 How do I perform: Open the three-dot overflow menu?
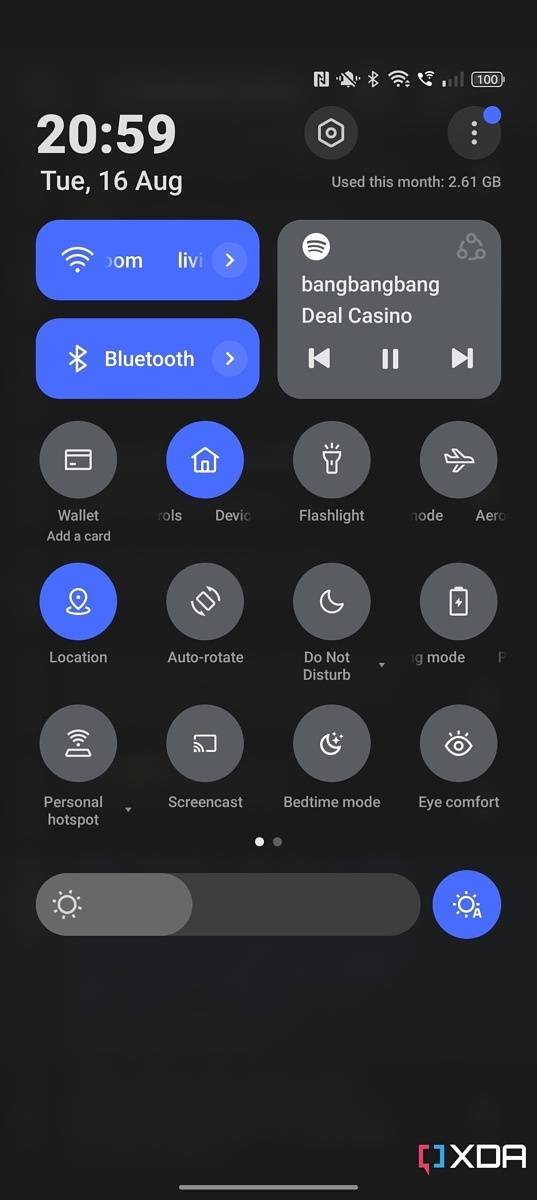(x=474, y=134)
